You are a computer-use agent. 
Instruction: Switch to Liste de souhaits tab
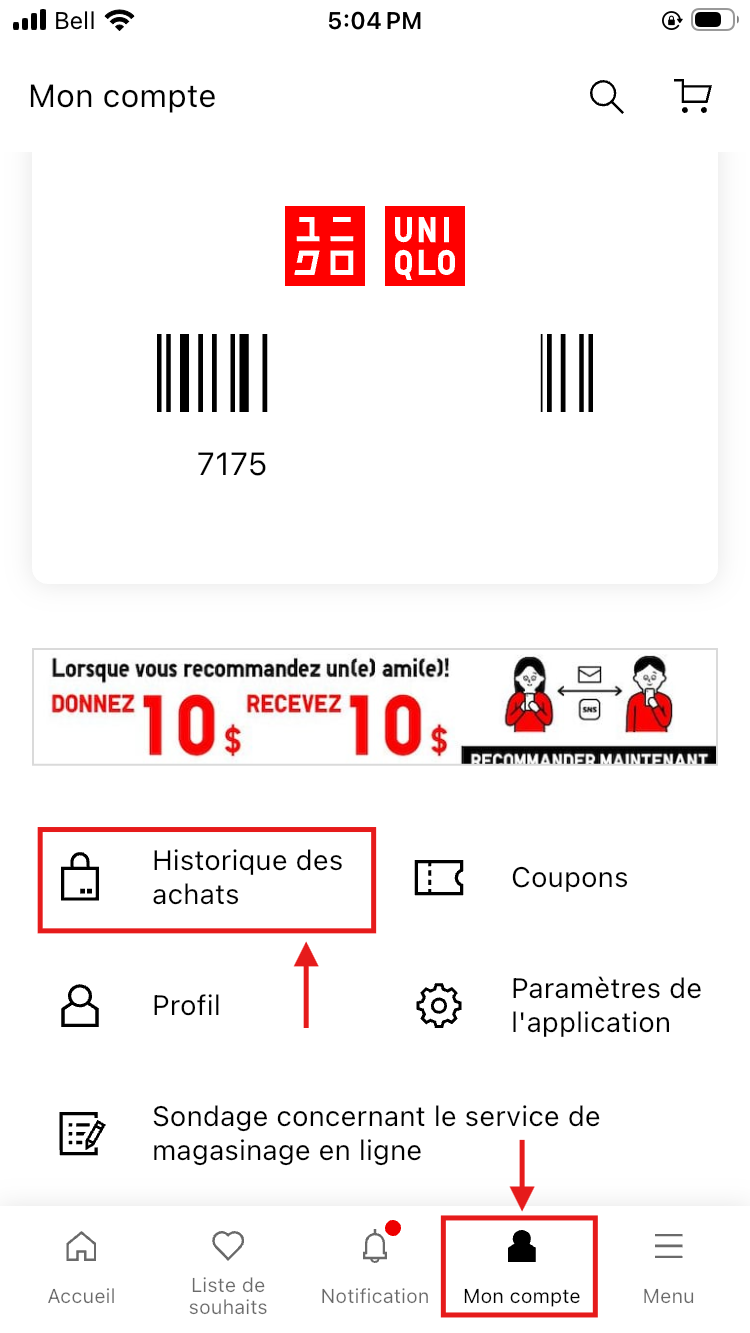click(228, 1268)
